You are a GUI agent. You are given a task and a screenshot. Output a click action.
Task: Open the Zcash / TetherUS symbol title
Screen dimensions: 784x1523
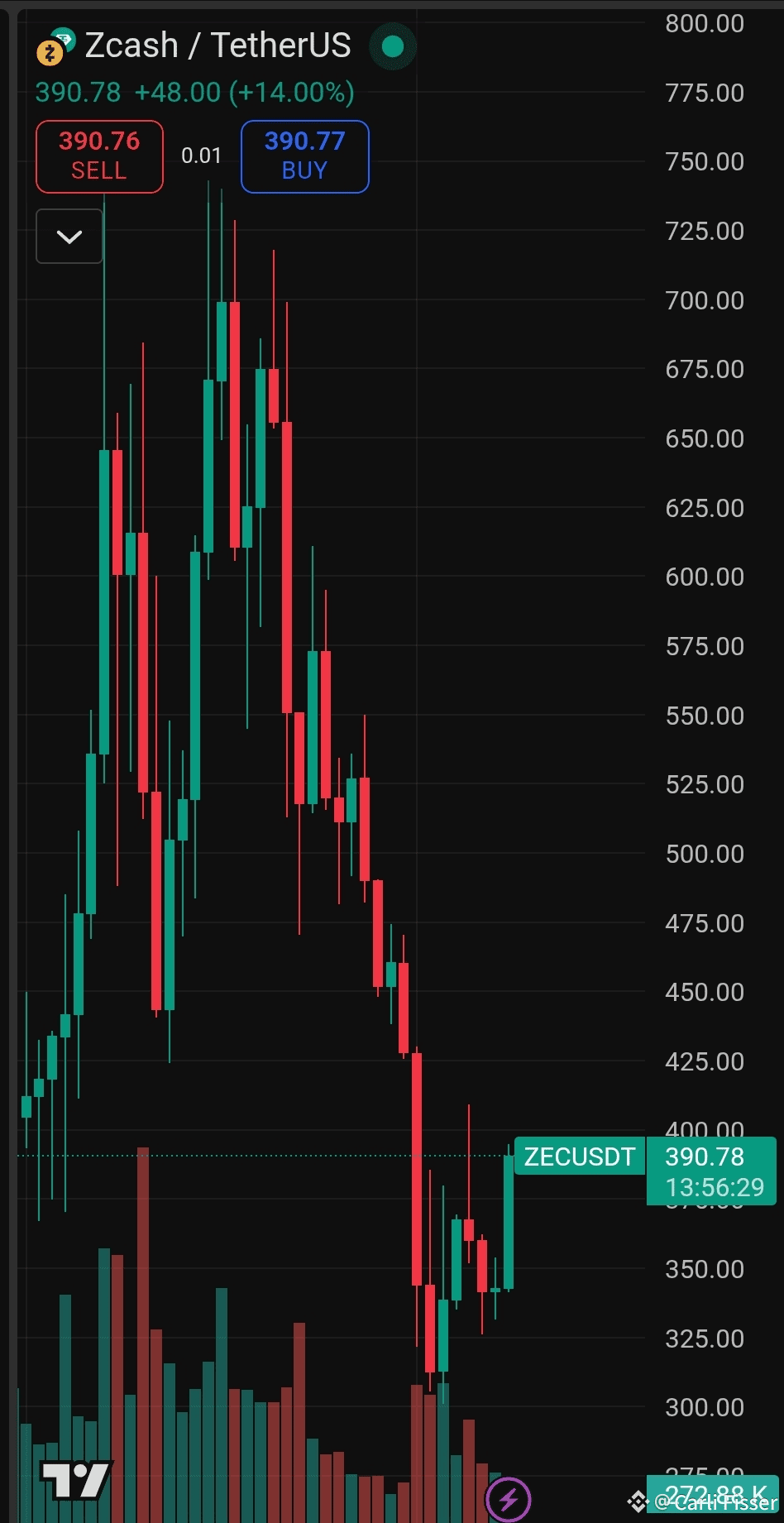217,45
